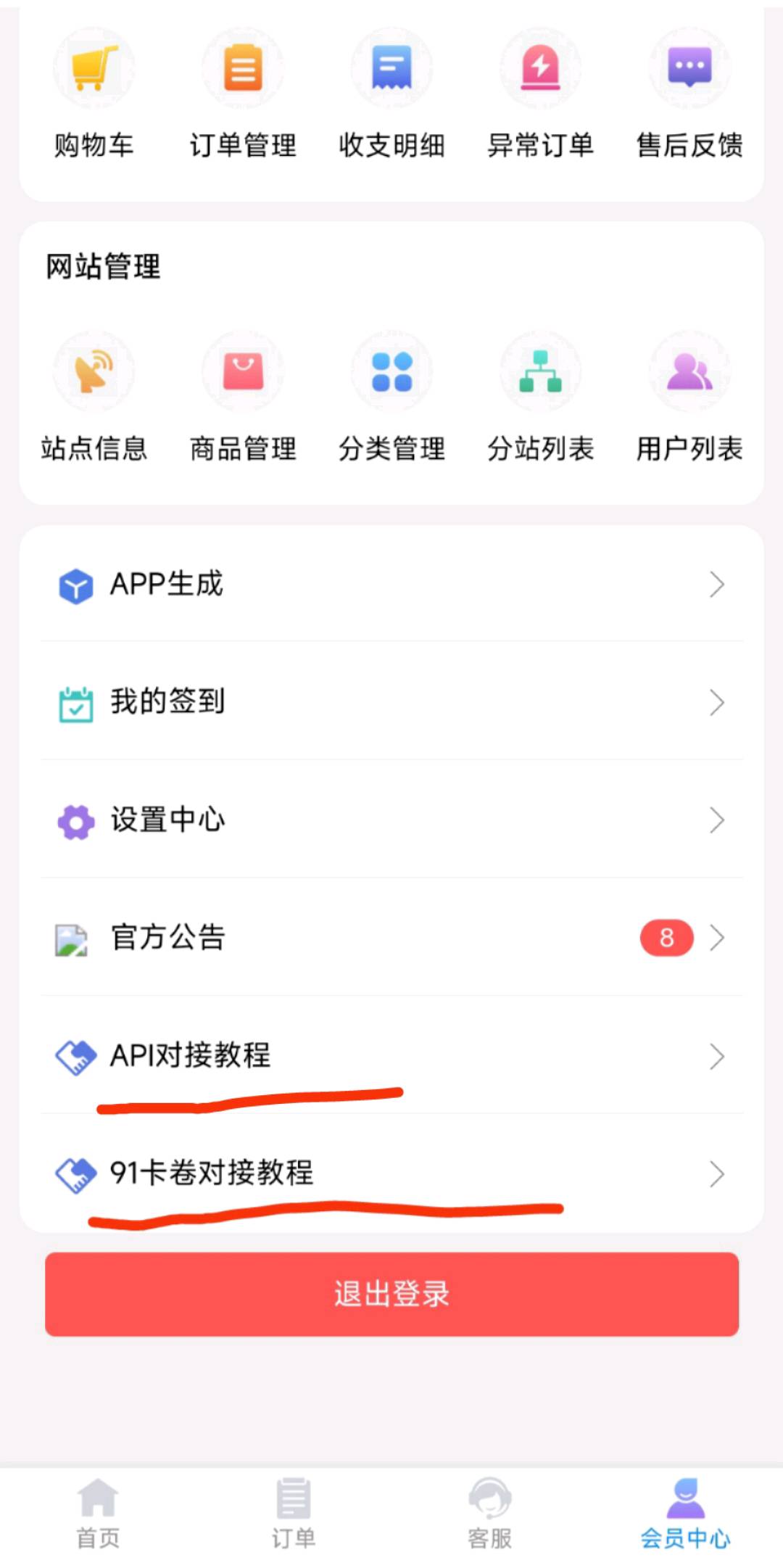Open the APP生成 row
This screenshot has height=1568, width=783.
click(391, 585)
